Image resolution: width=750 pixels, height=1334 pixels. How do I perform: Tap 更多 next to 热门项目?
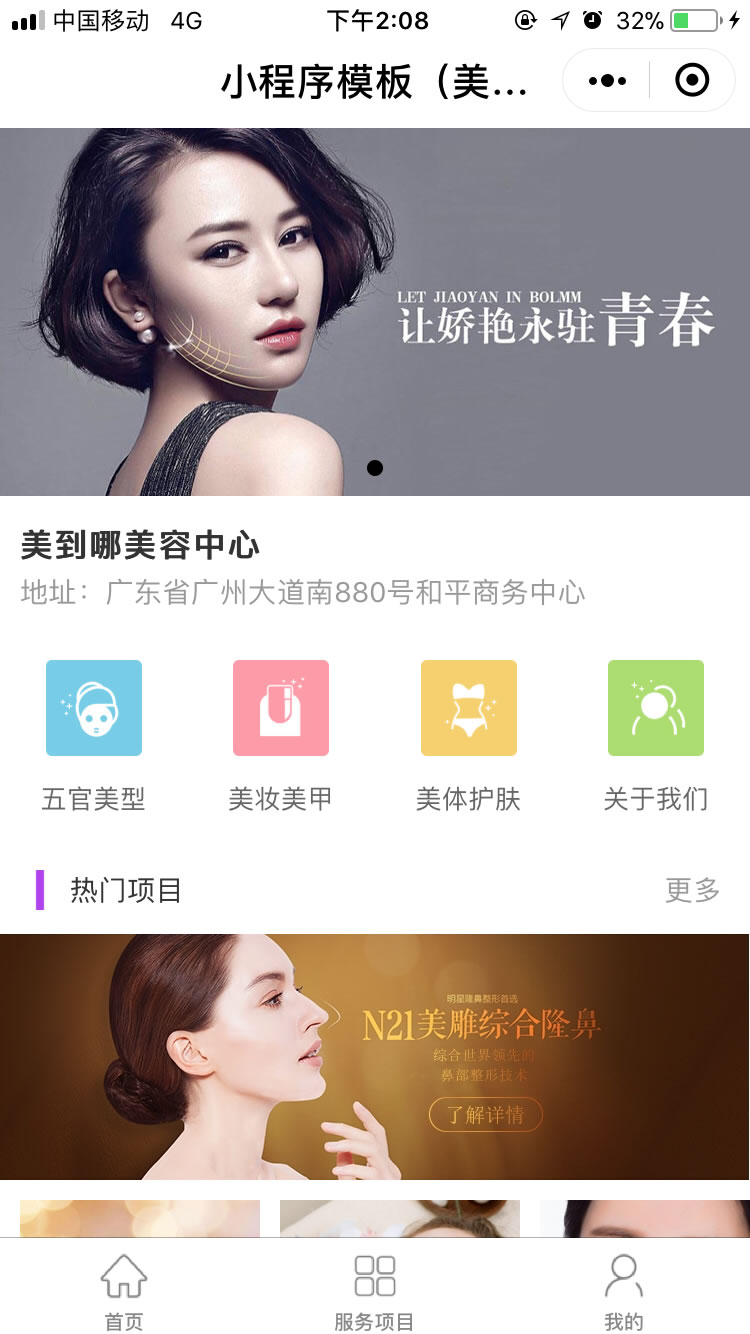692,891
